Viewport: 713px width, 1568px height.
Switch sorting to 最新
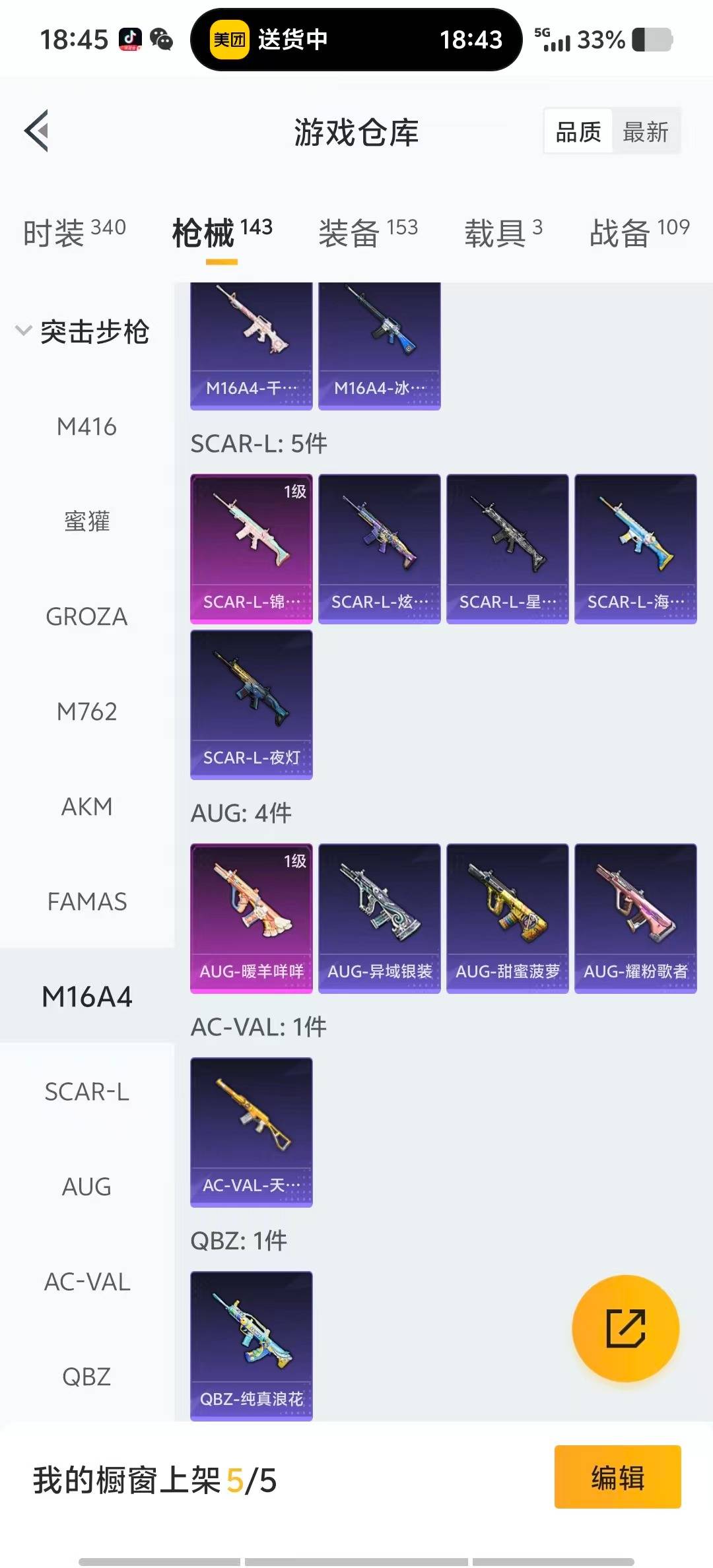tap(645, 132)
